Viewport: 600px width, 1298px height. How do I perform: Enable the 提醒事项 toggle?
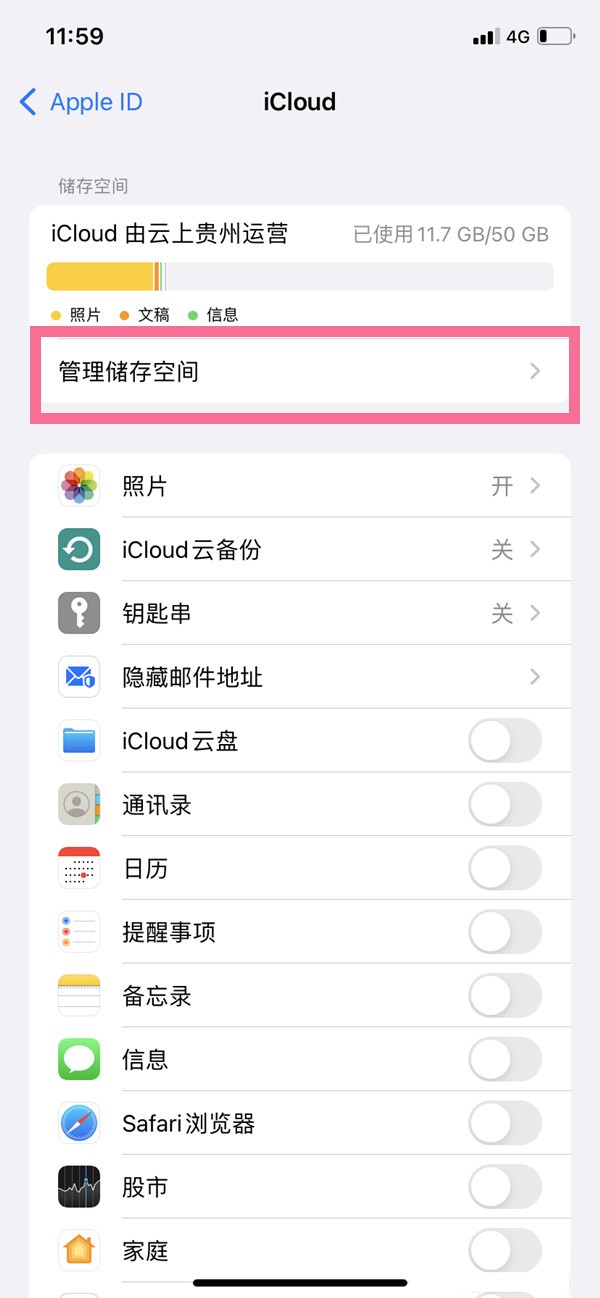click(505, 932)
